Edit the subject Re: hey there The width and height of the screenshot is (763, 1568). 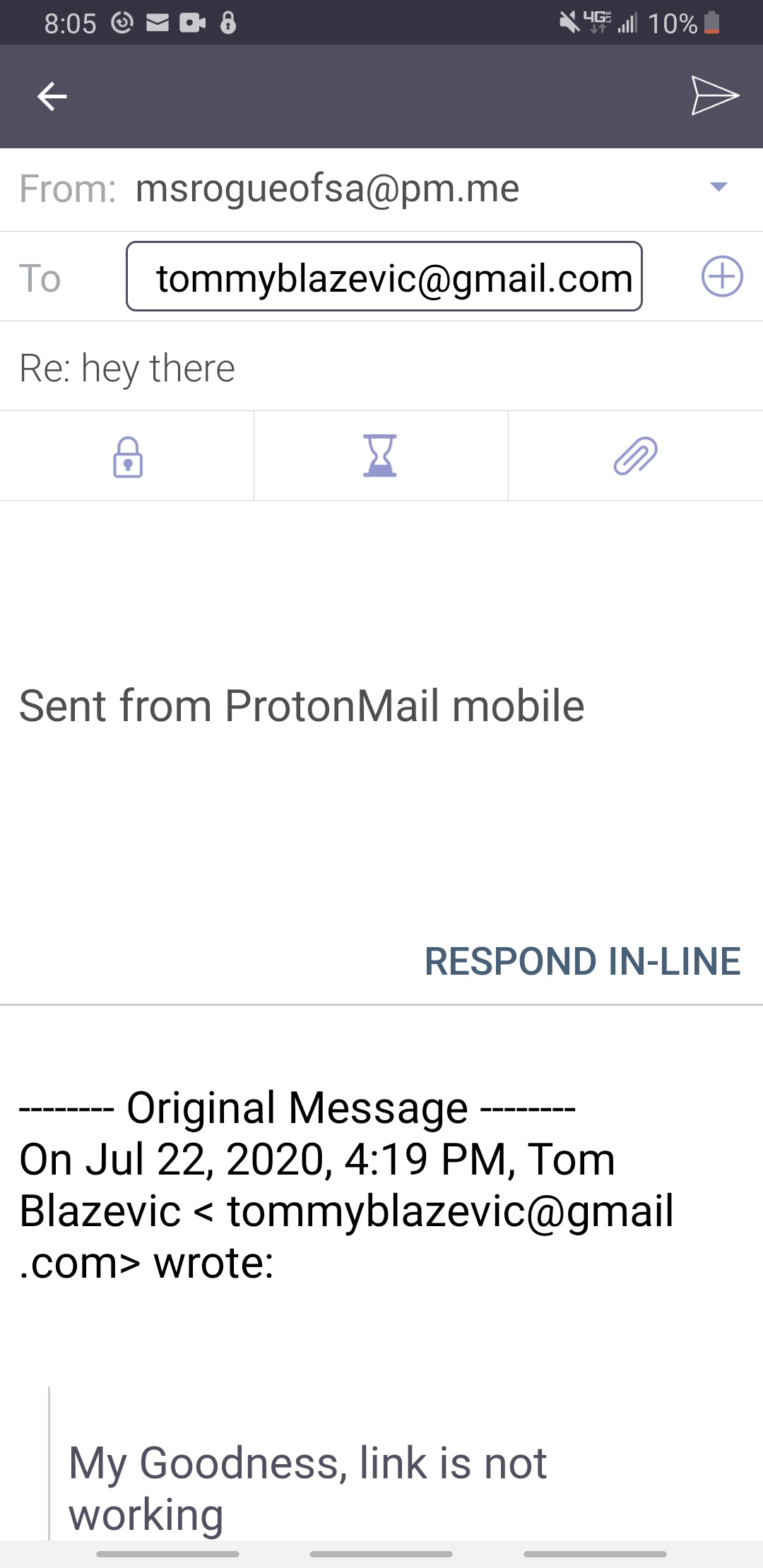coord(381,368)
